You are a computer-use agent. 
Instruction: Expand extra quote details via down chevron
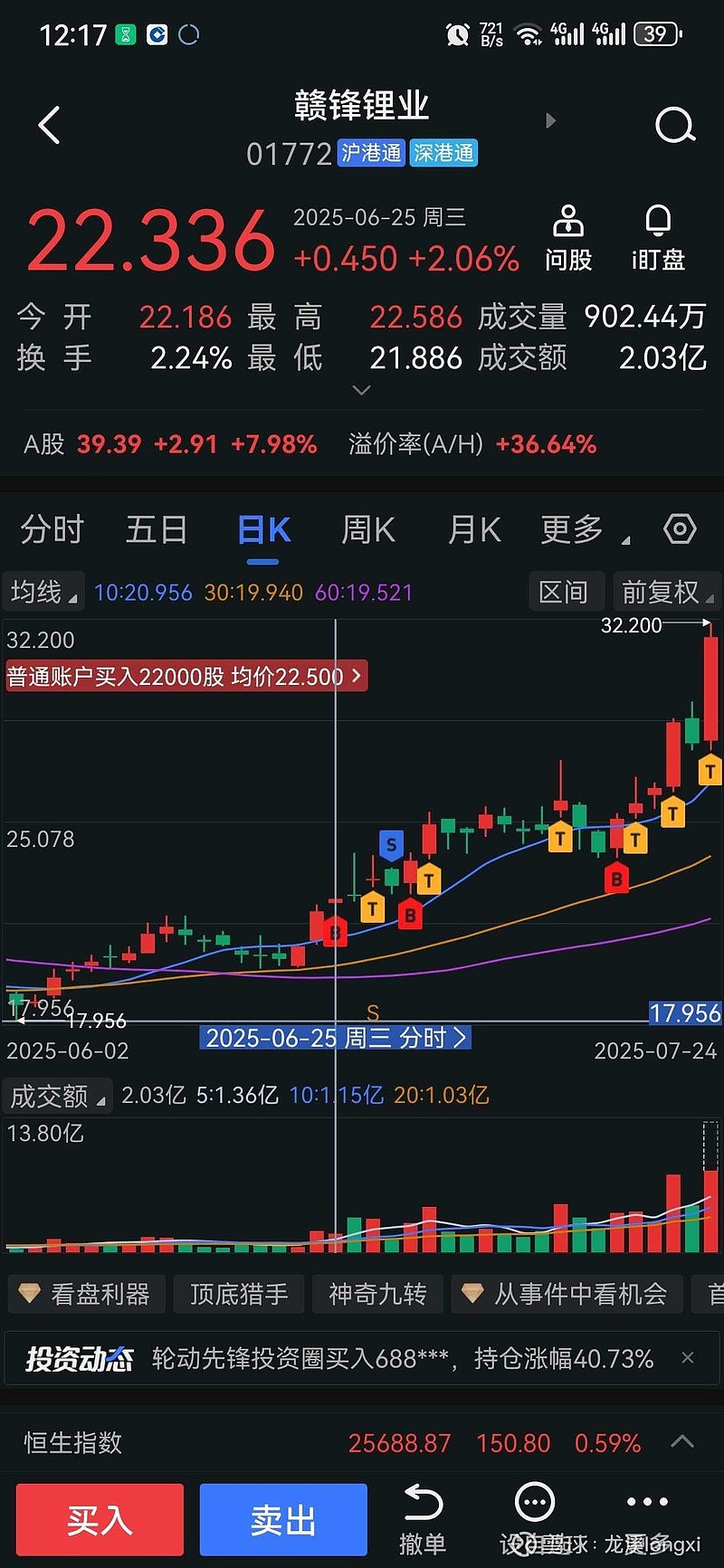pyautogui.click(x=361, y=390)
